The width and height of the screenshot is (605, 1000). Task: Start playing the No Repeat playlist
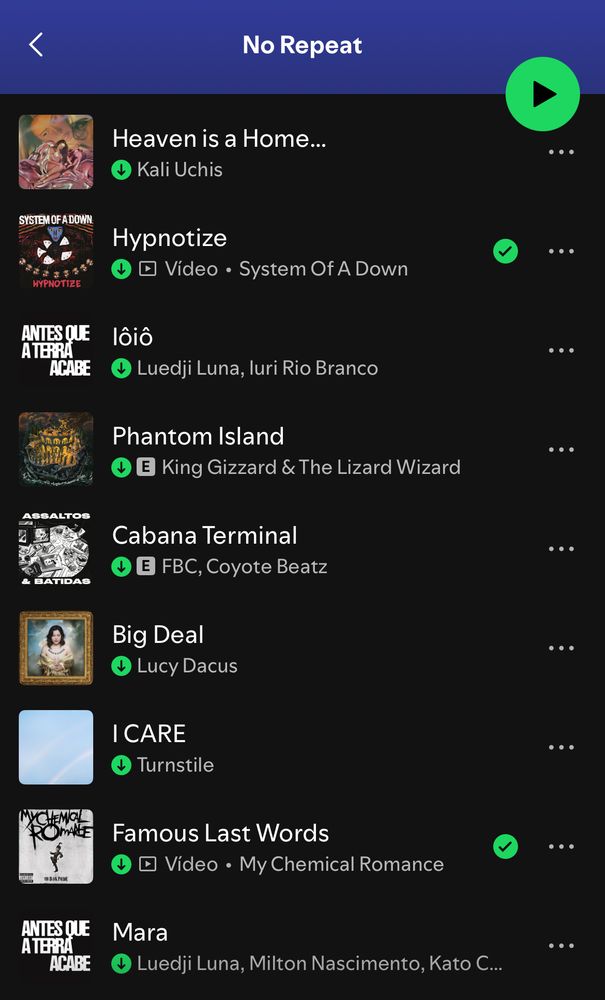pos(542,94)
